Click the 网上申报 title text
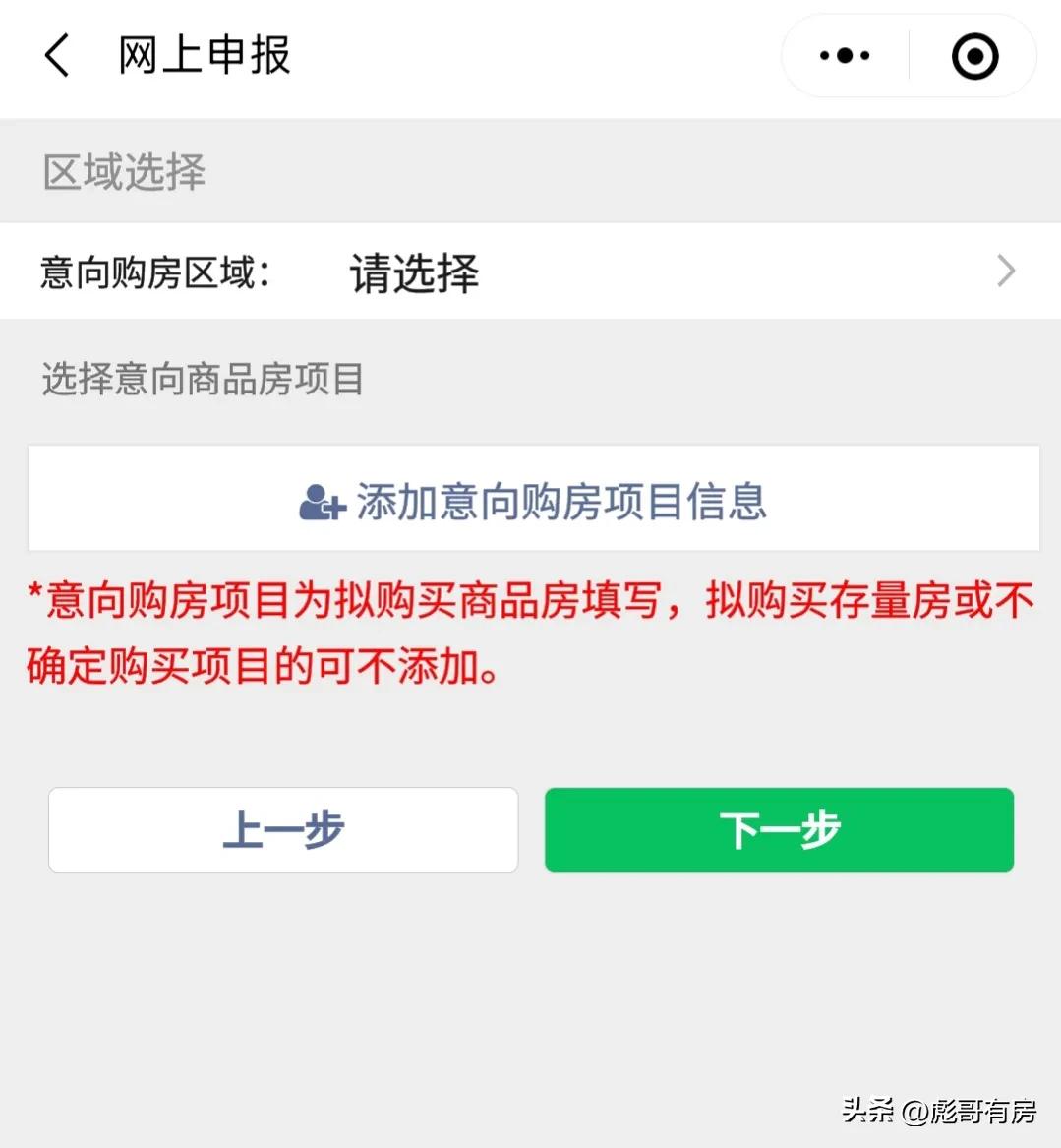The width and height of the screenshot is (1061, 1148). click(202, 56)
